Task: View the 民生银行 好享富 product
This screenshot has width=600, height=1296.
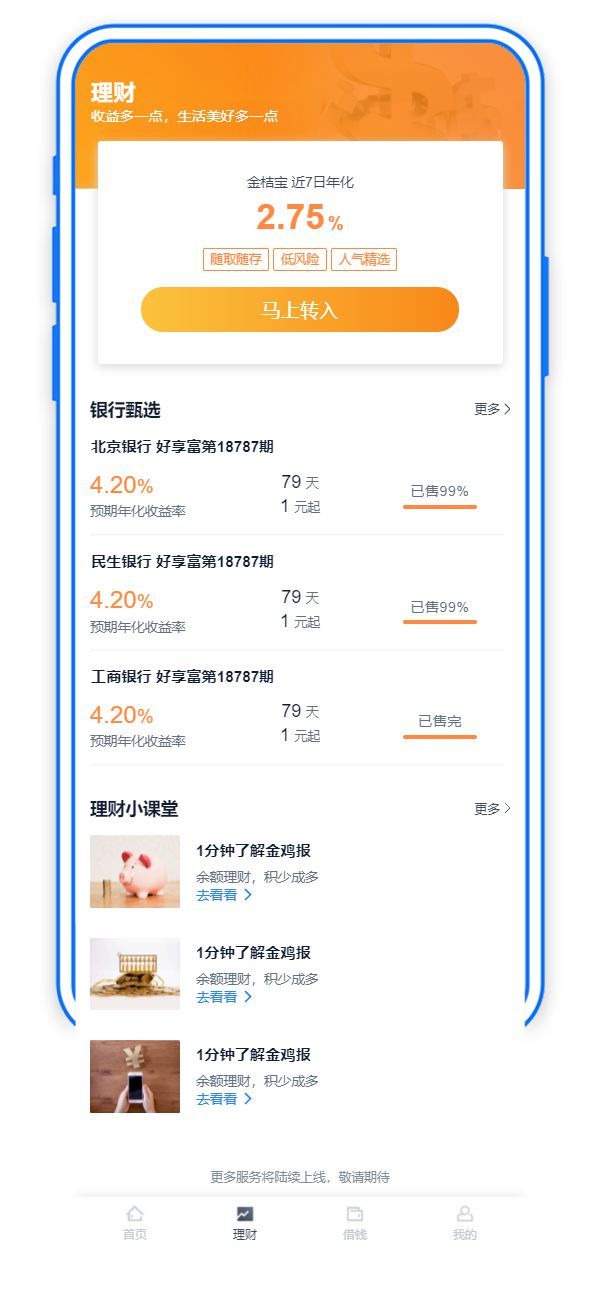Action: [x=182, y=562]
